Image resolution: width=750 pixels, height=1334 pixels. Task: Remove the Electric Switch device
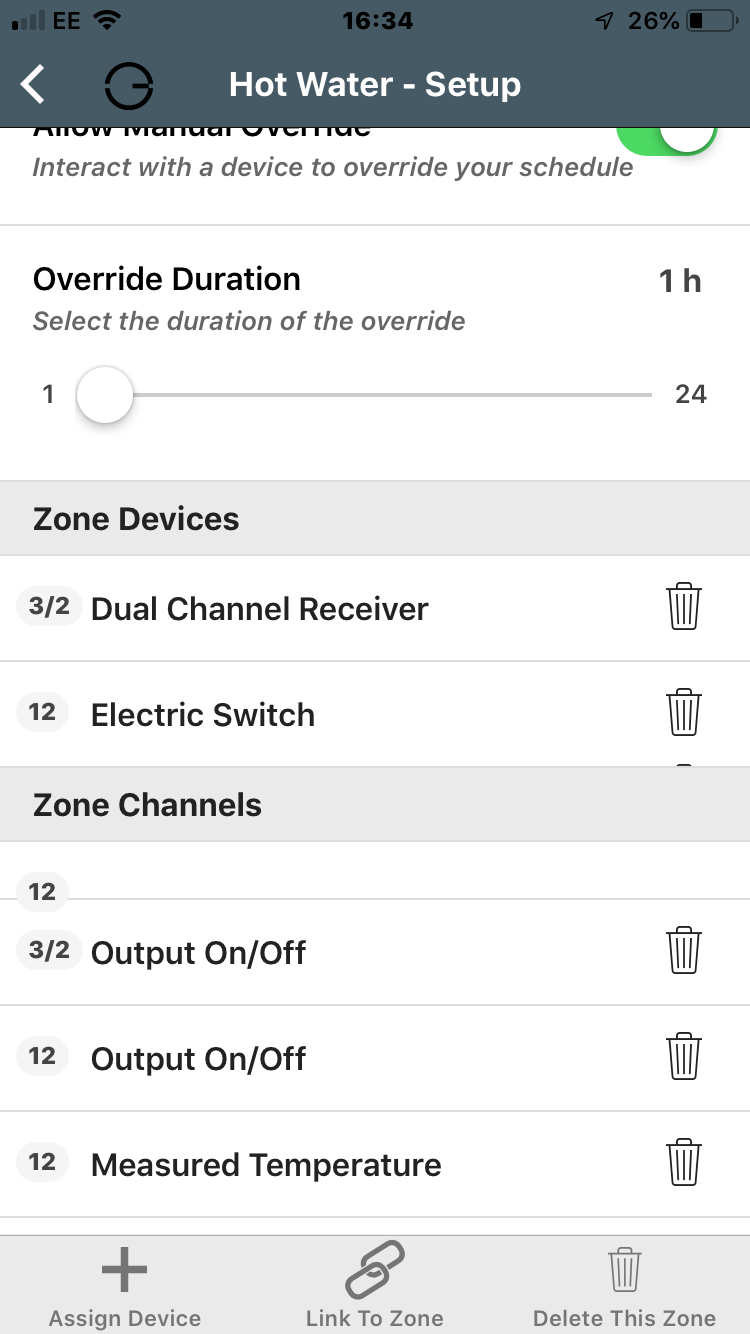point(684,713)
